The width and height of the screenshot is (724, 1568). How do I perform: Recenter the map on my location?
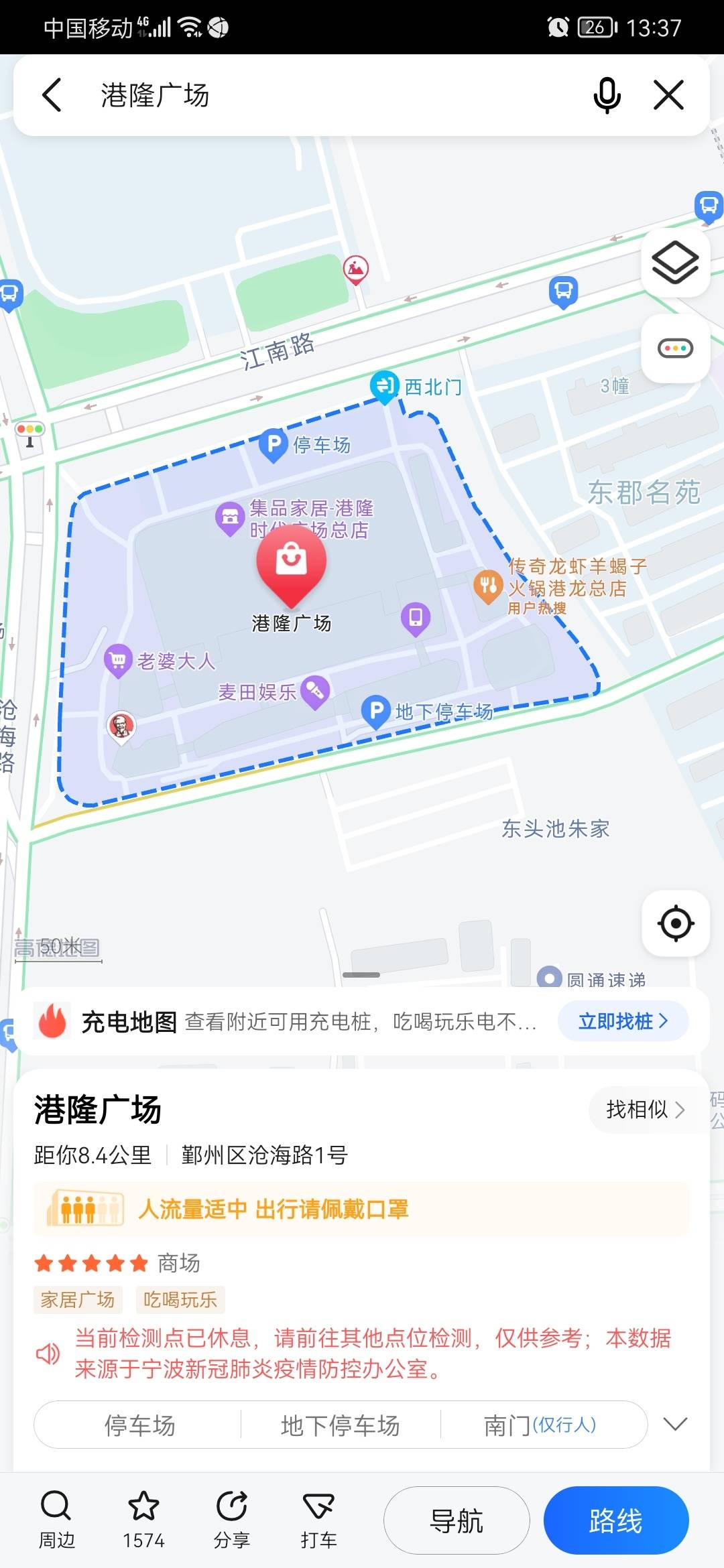[675, 923]
